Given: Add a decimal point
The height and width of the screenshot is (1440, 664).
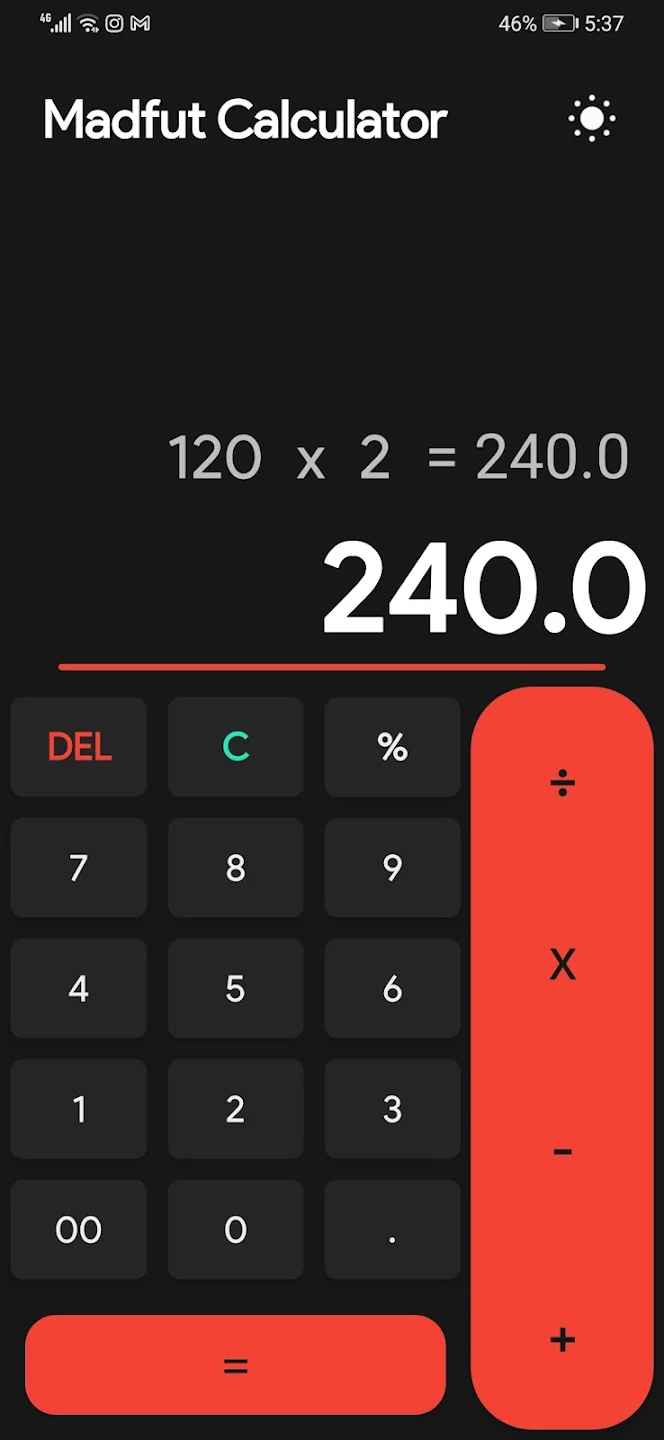Looking at the screenshot, I should [392, 1230].
